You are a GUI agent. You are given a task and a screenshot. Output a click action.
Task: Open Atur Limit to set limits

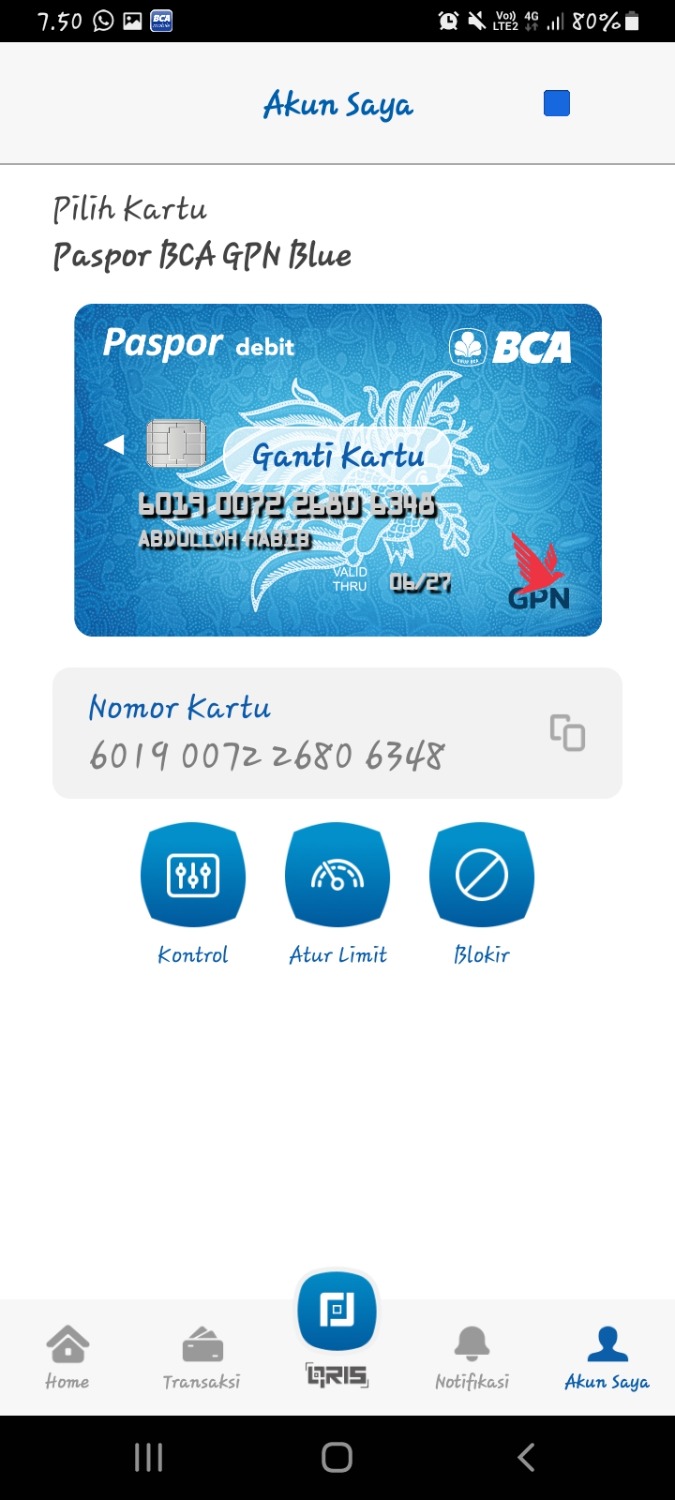click(x=337, y=875)
